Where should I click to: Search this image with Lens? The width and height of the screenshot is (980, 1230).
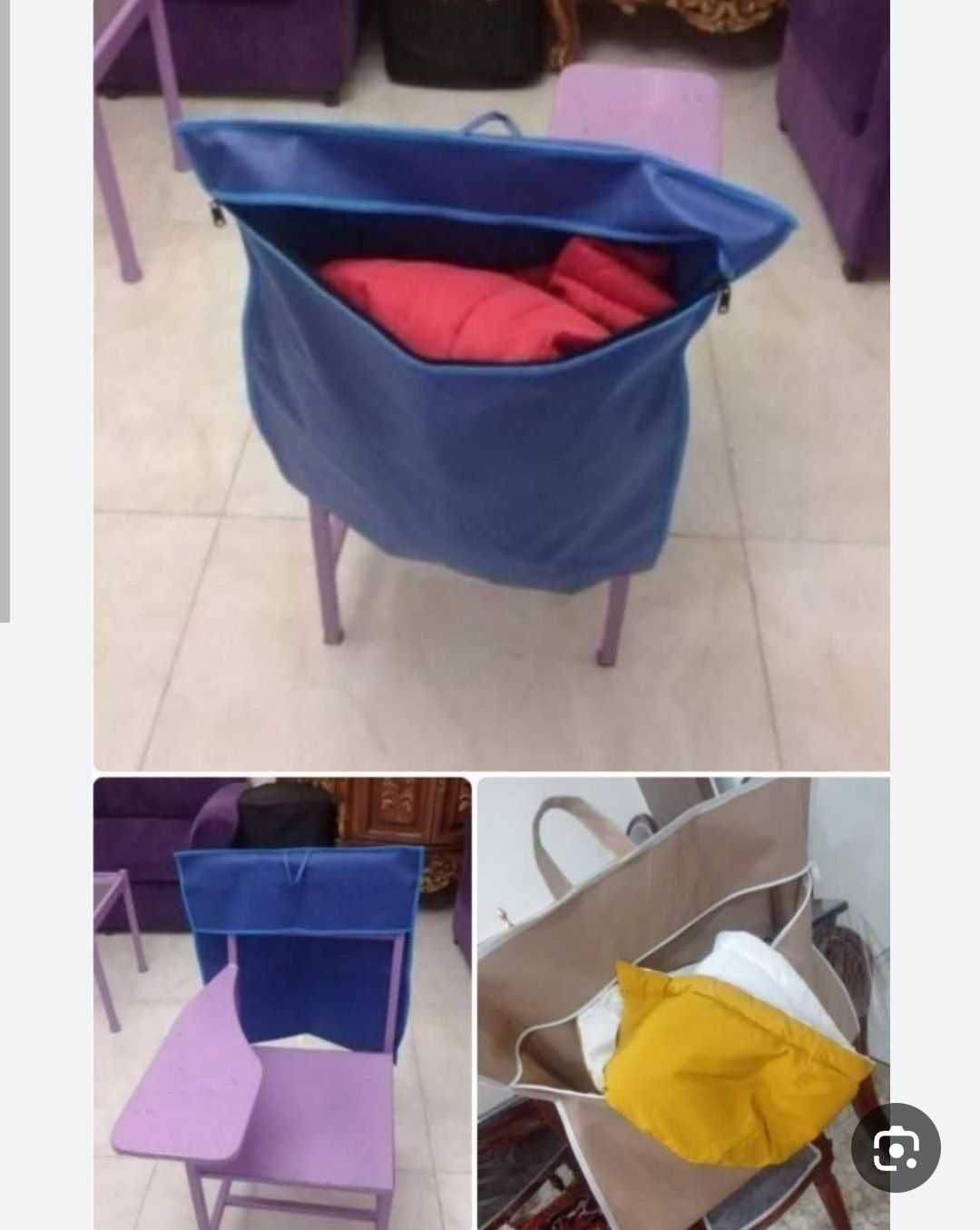896,1148
